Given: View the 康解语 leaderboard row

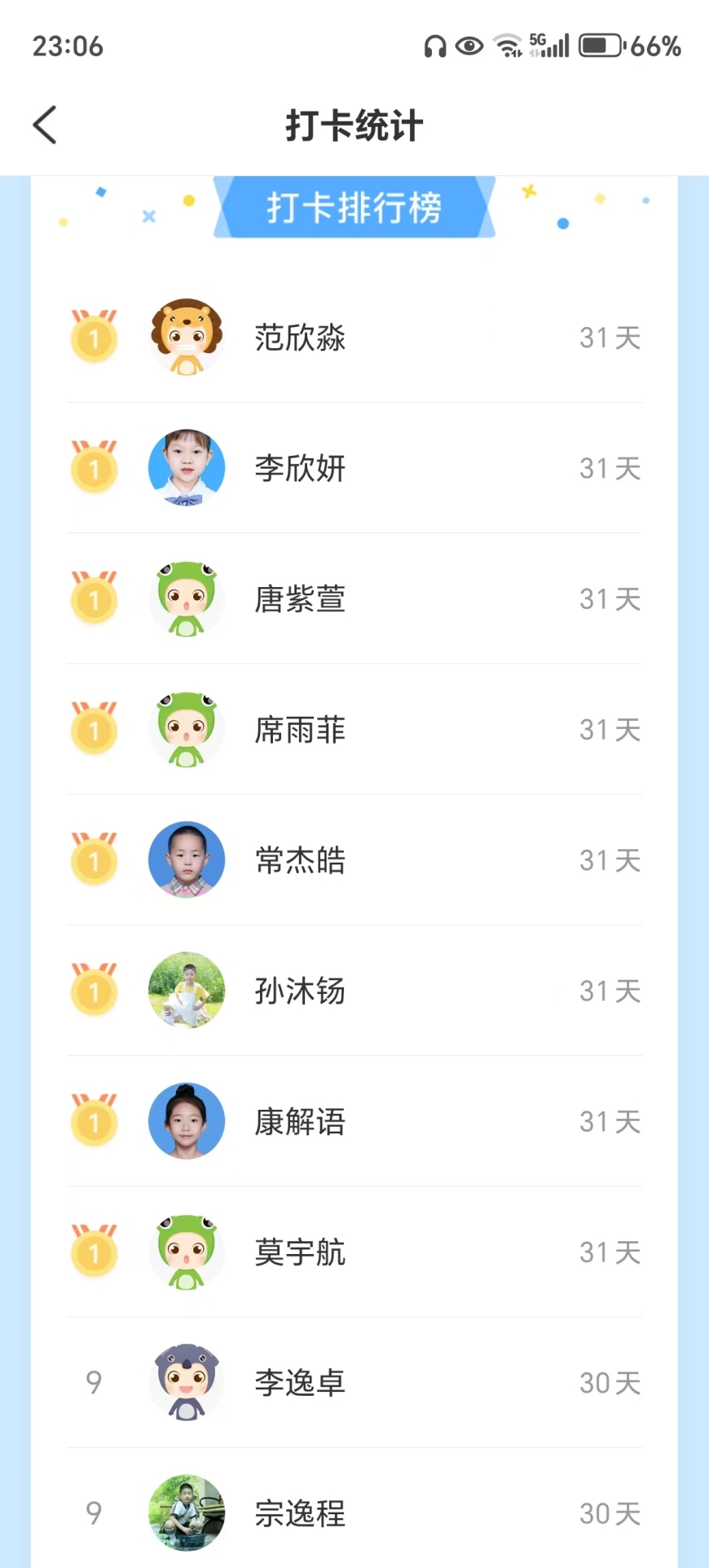Looking at the screenshot, I should tap(354, 1122).
